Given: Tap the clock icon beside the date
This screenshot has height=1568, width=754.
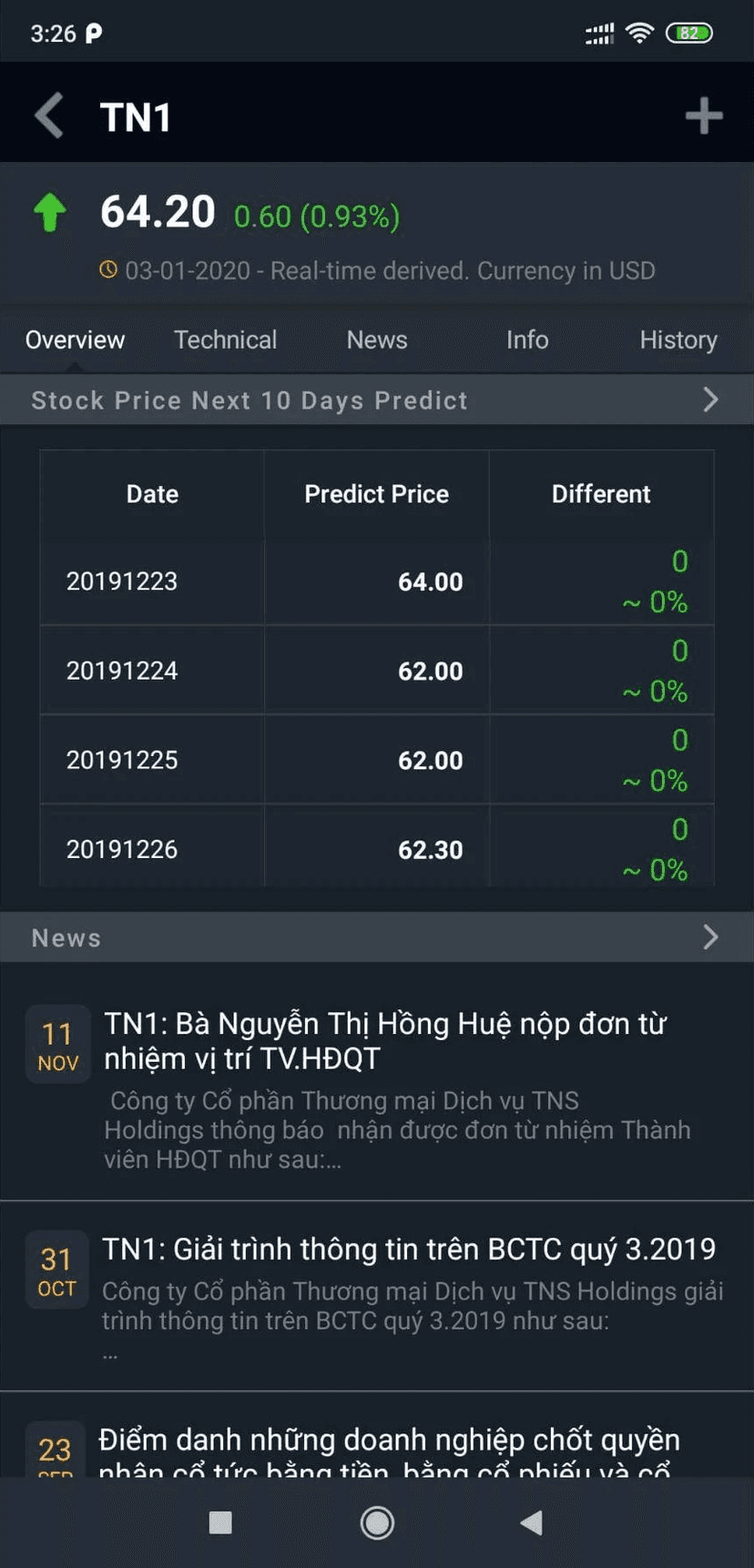Looking at the screenshot, I should coord(108,269).
